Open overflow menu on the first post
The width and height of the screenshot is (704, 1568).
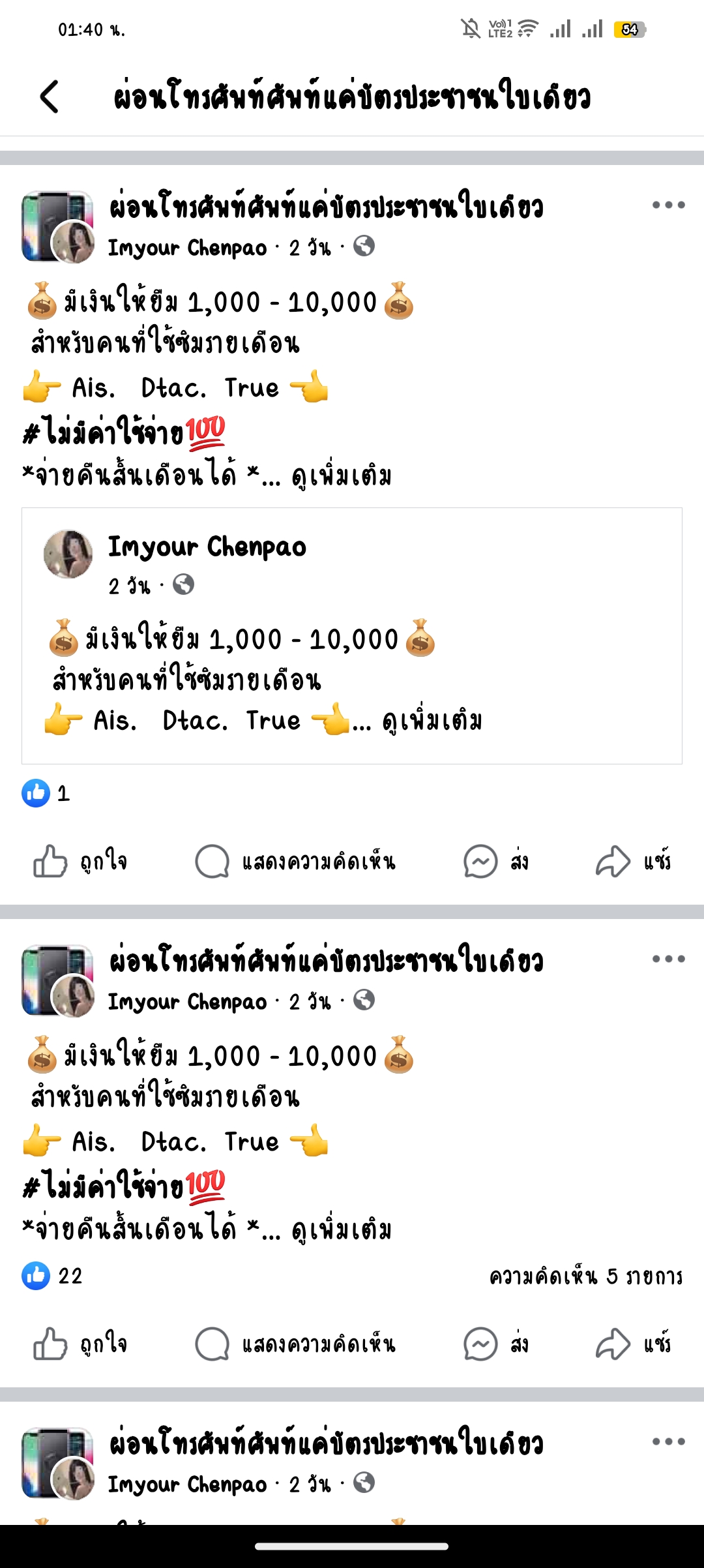668,205
